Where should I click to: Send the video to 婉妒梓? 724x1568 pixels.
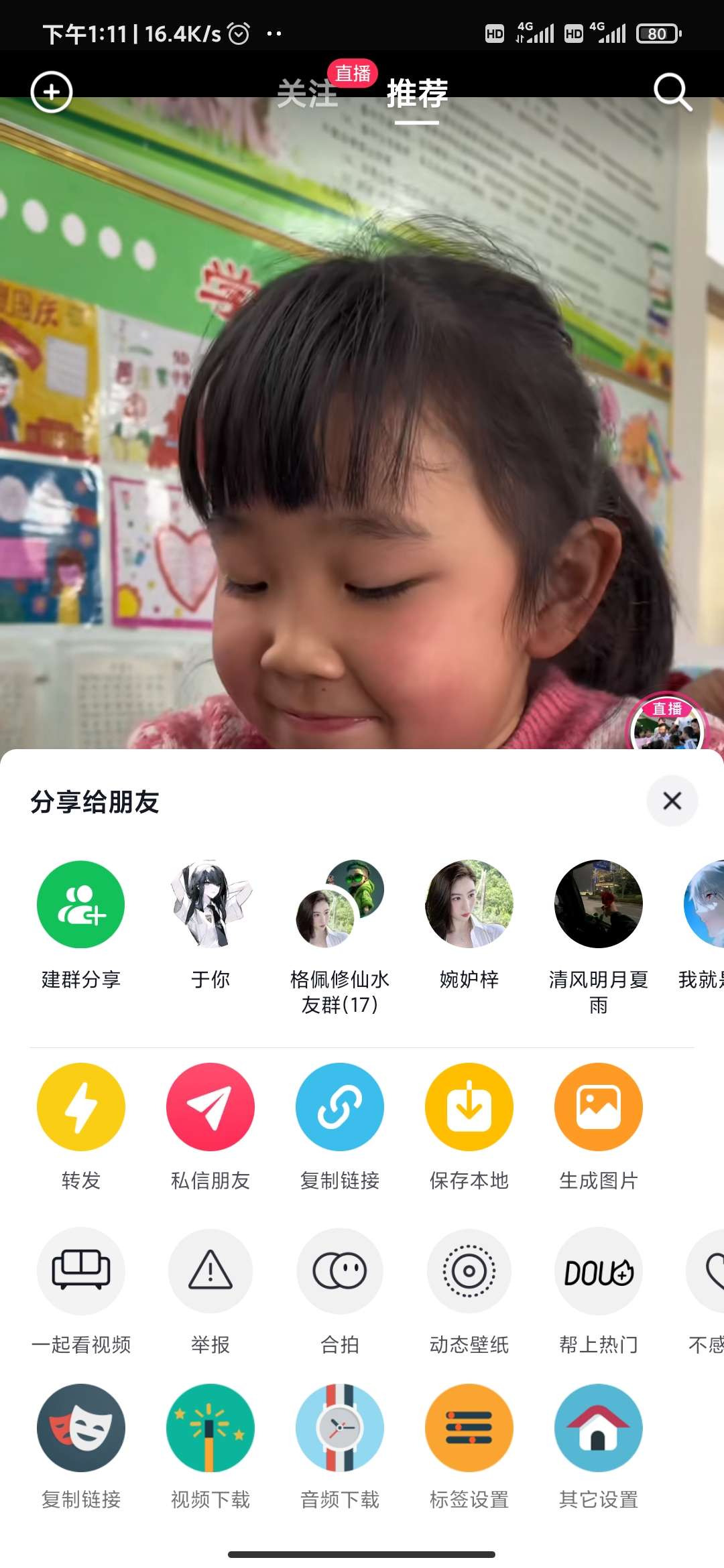[x=469, y=905]
